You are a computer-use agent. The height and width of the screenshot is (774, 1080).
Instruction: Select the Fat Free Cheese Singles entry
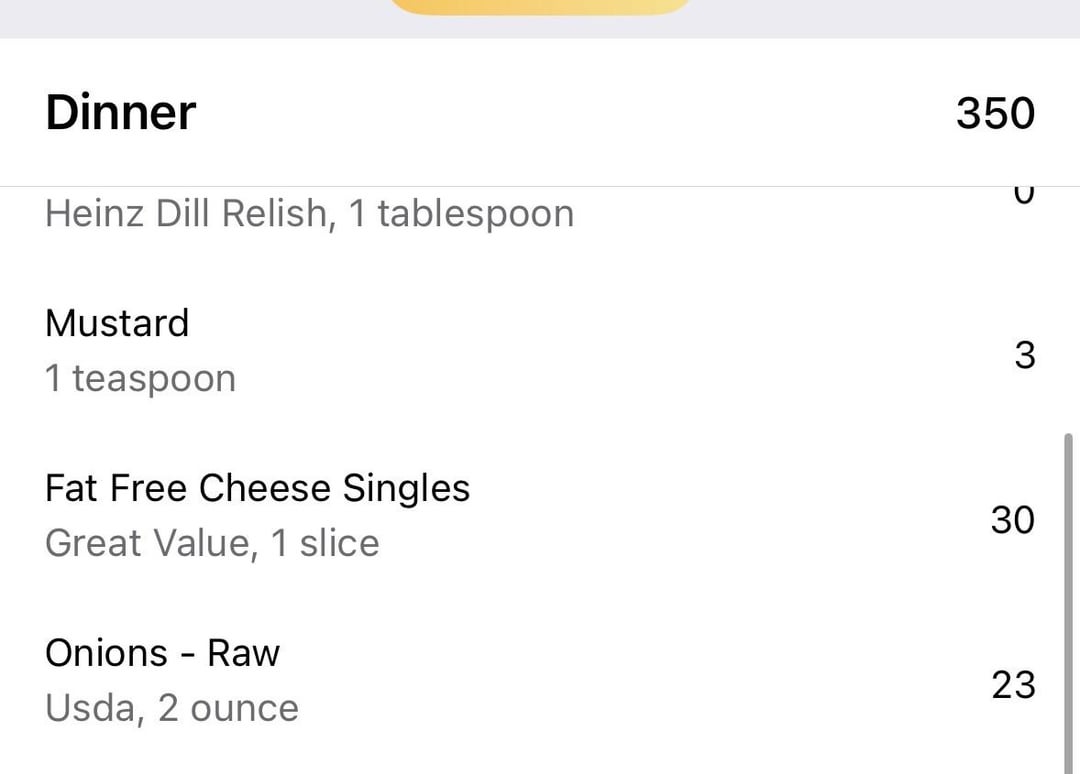tap(540, 516)
